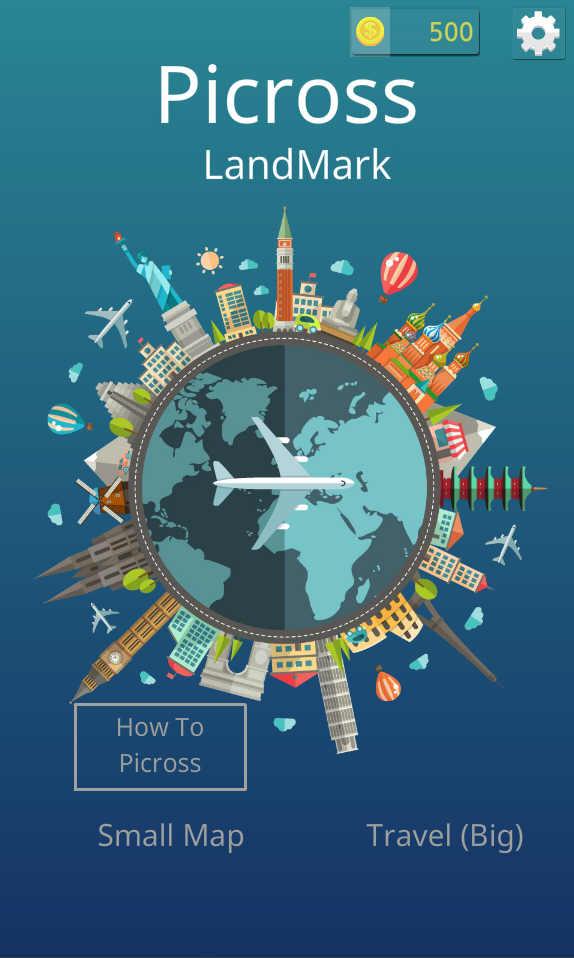Tap the 500 coin balance button
The height and width of the screenshot is (958, 574).
(x=414, y=32)
